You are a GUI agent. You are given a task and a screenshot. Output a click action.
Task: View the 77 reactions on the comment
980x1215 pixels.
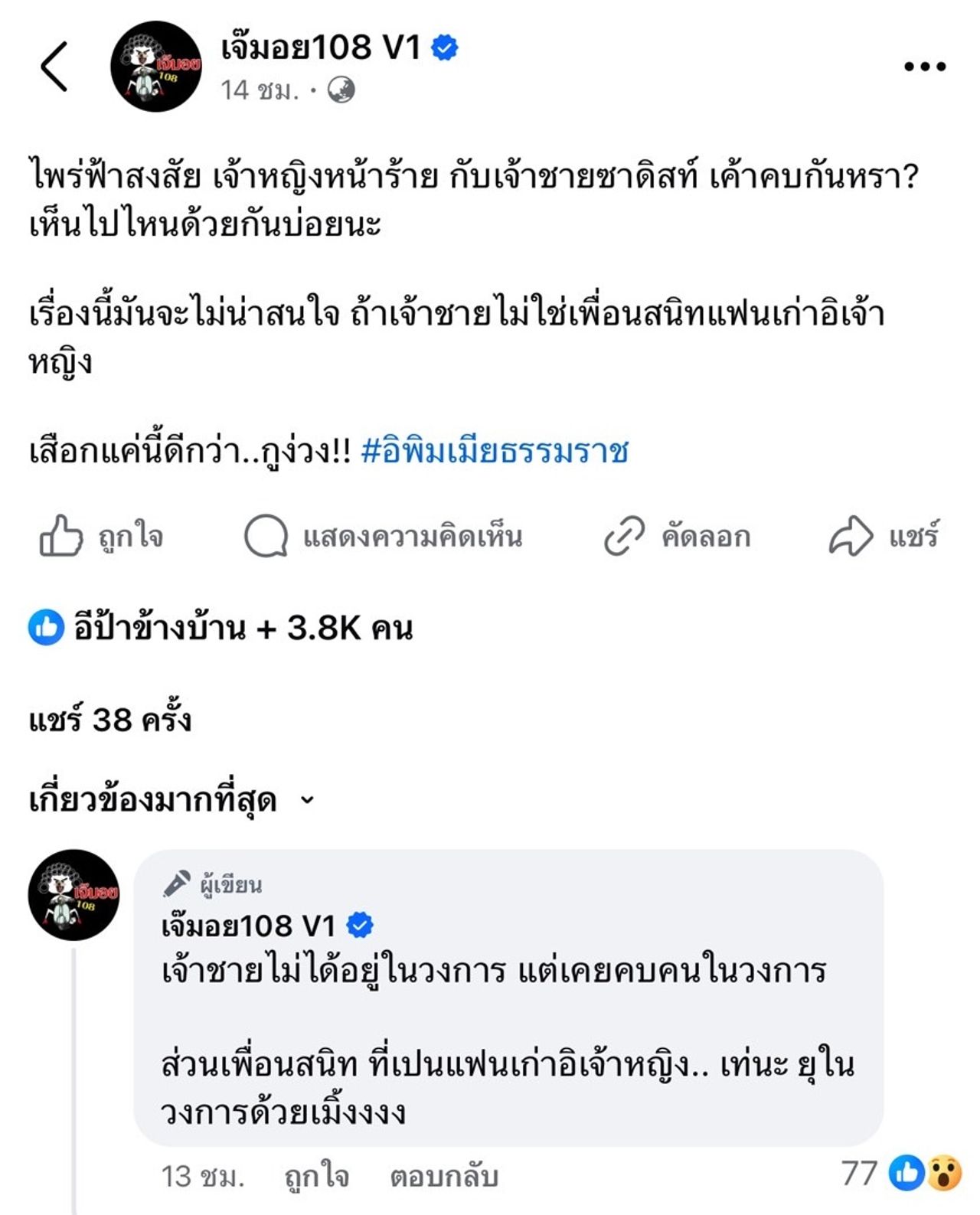(x=900, y=1173)
